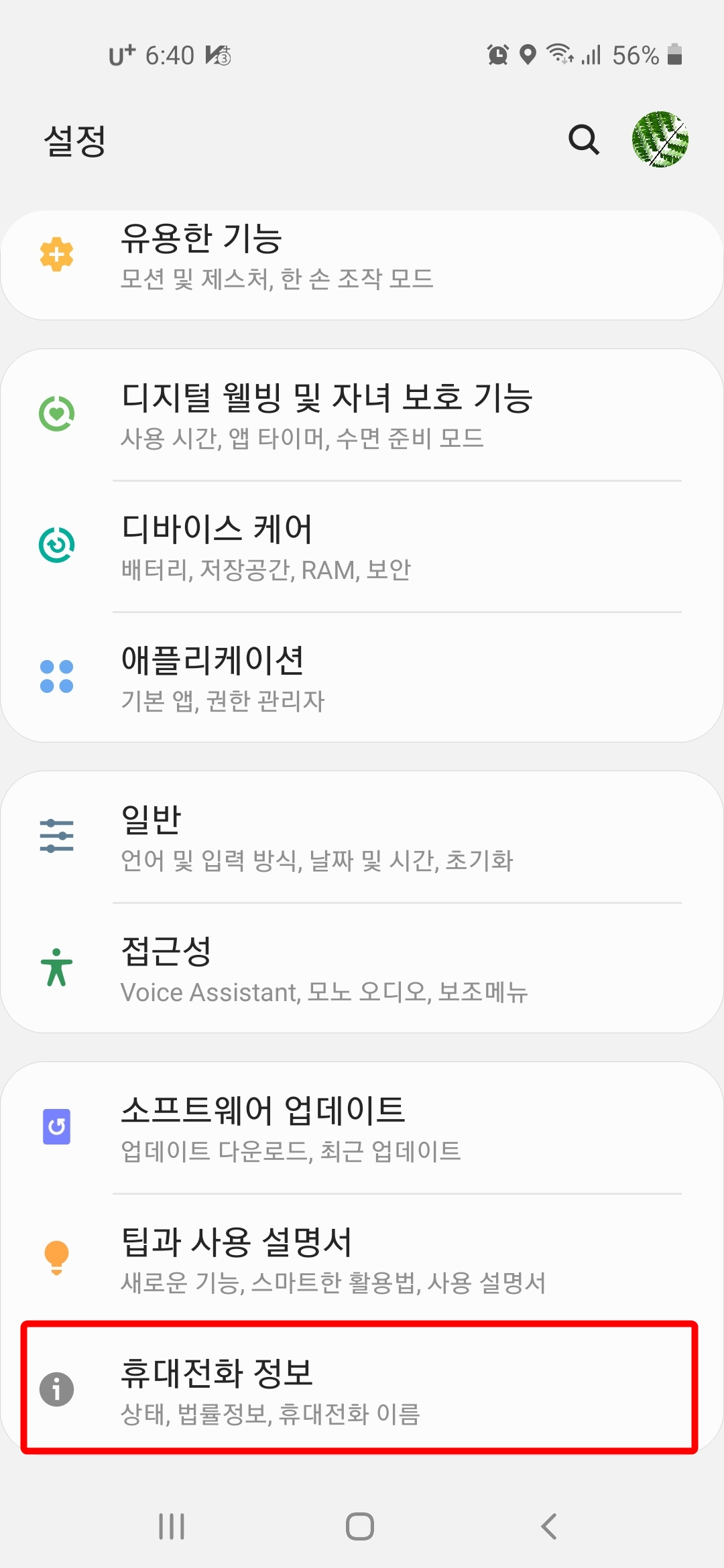Click the 애플리케이션 four-dots icon
This screenshot has height=1568, width=724.
click(58, 677)
